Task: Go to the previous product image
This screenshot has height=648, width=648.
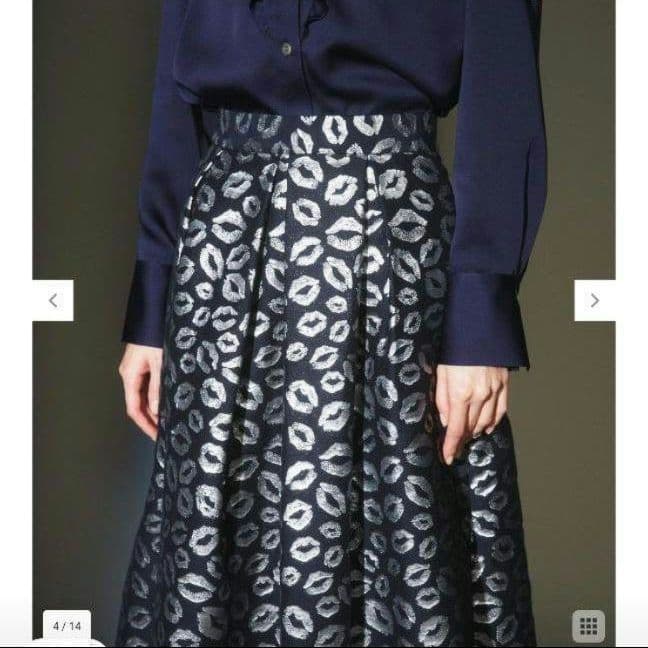Action: tap(53, 300)
